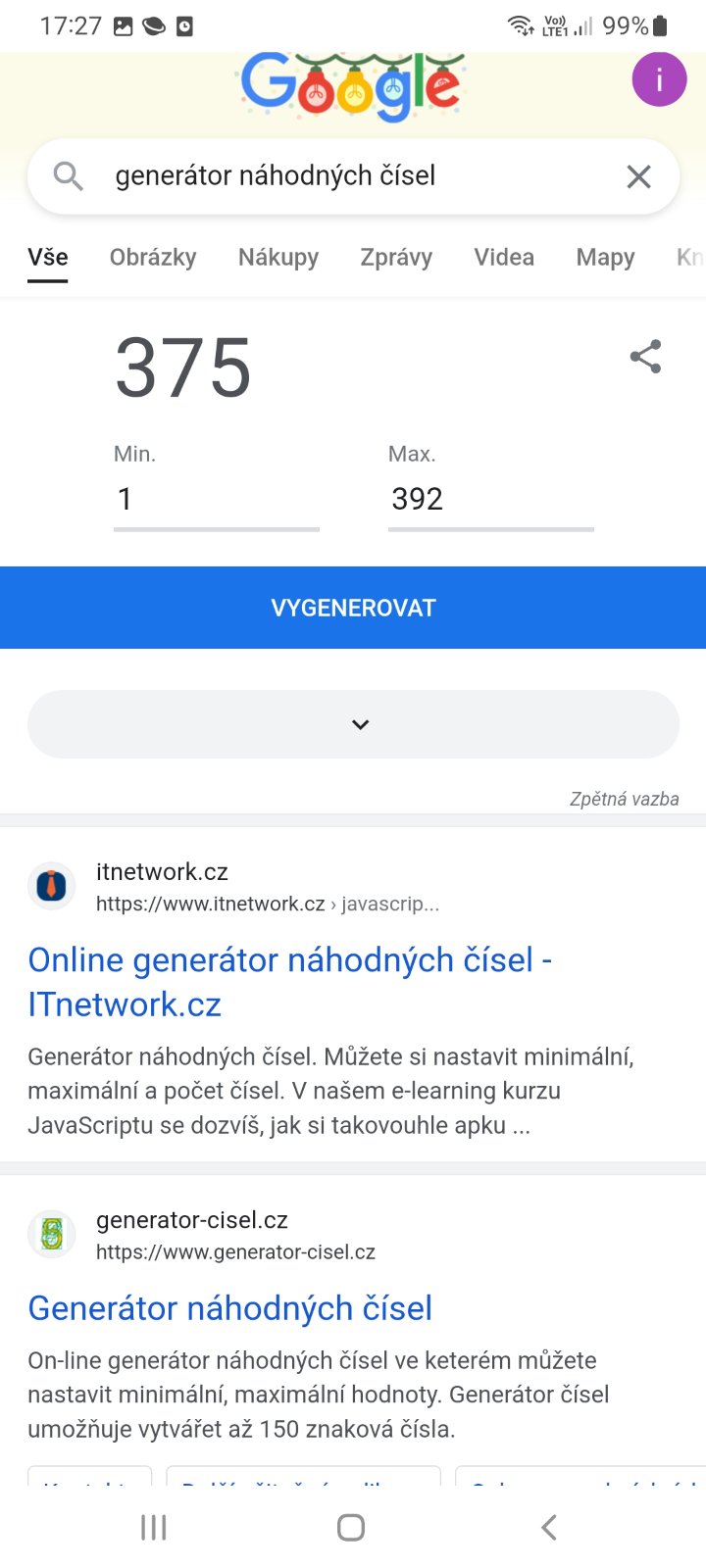
Task: Tap the VYGENEROVAT button
Action: 353,608
